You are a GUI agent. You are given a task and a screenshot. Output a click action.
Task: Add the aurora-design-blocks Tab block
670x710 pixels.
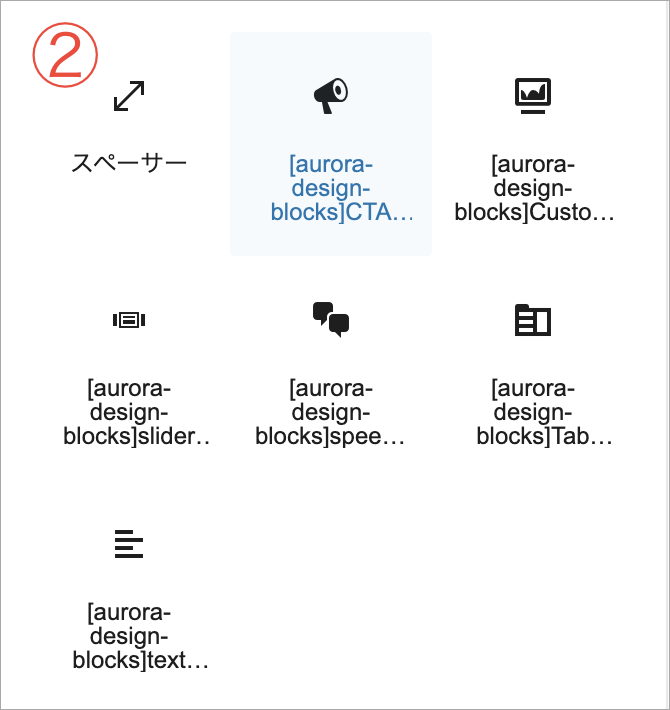532,368
